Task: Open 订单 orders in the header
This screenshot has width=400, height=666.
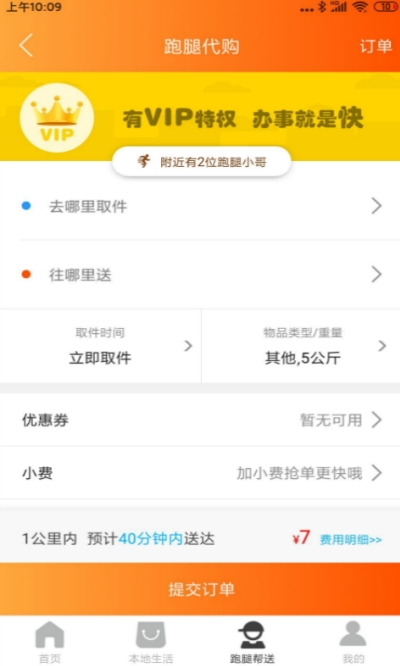Action: [x=375, y=46]
